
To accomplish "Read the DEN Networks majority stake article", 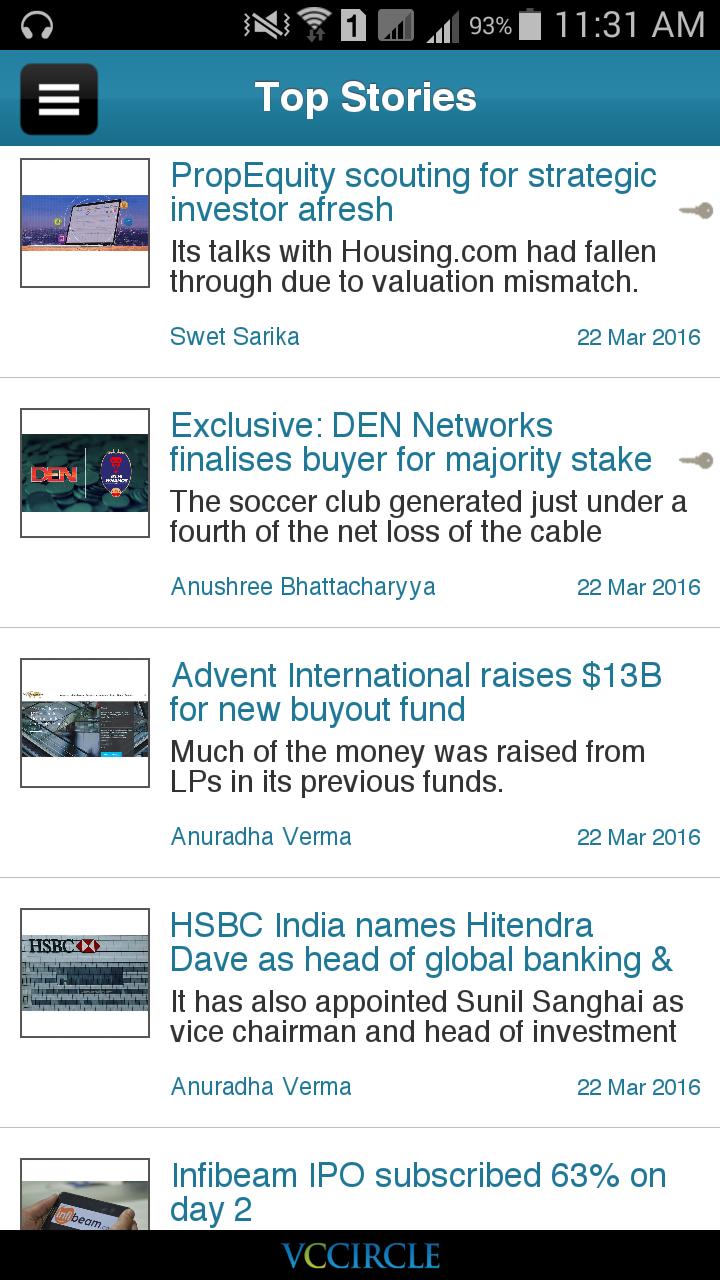I will click(411, 443).
